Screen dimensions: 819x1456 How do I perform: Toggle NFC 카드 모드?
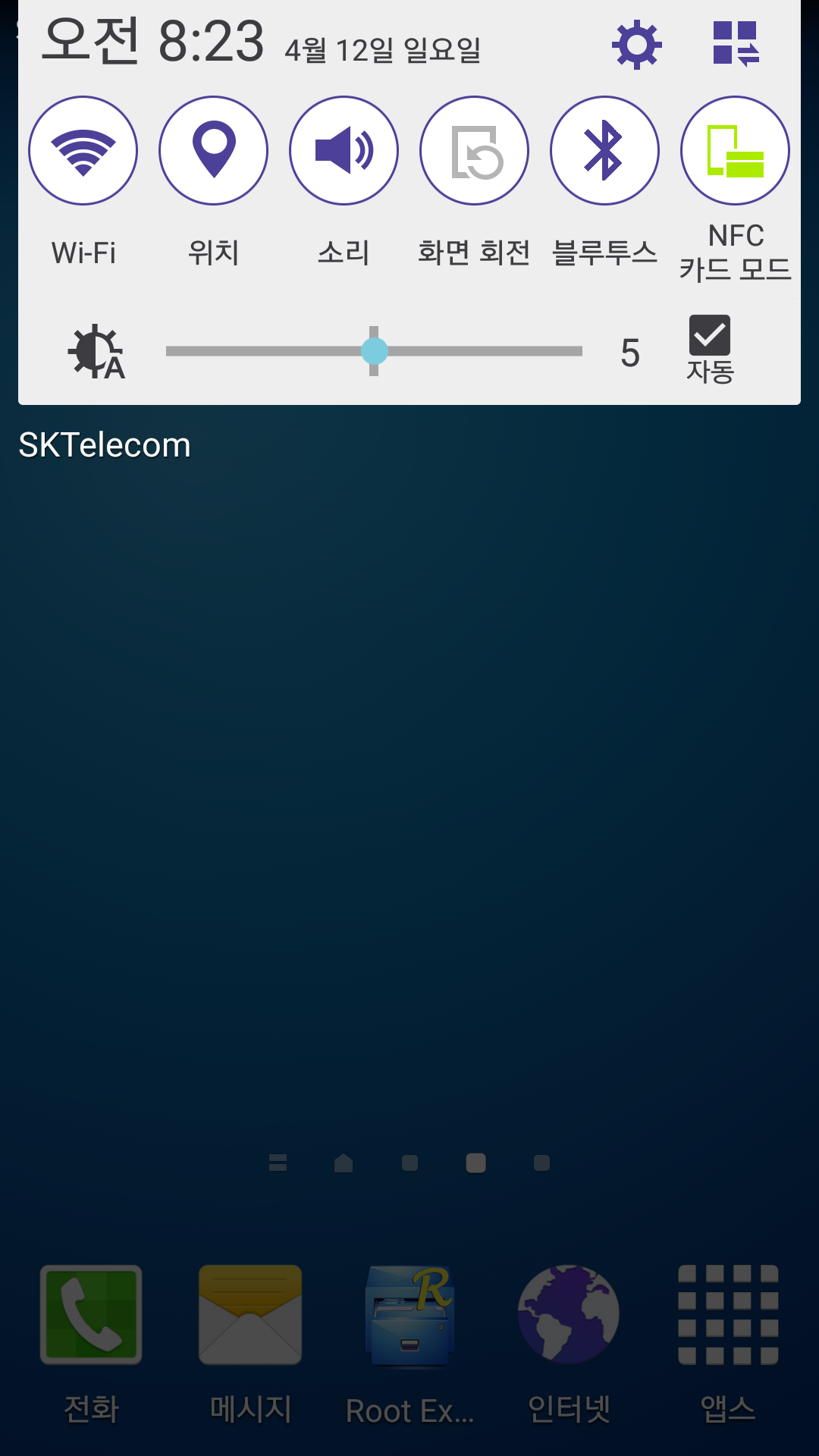[x=735, y=150]
